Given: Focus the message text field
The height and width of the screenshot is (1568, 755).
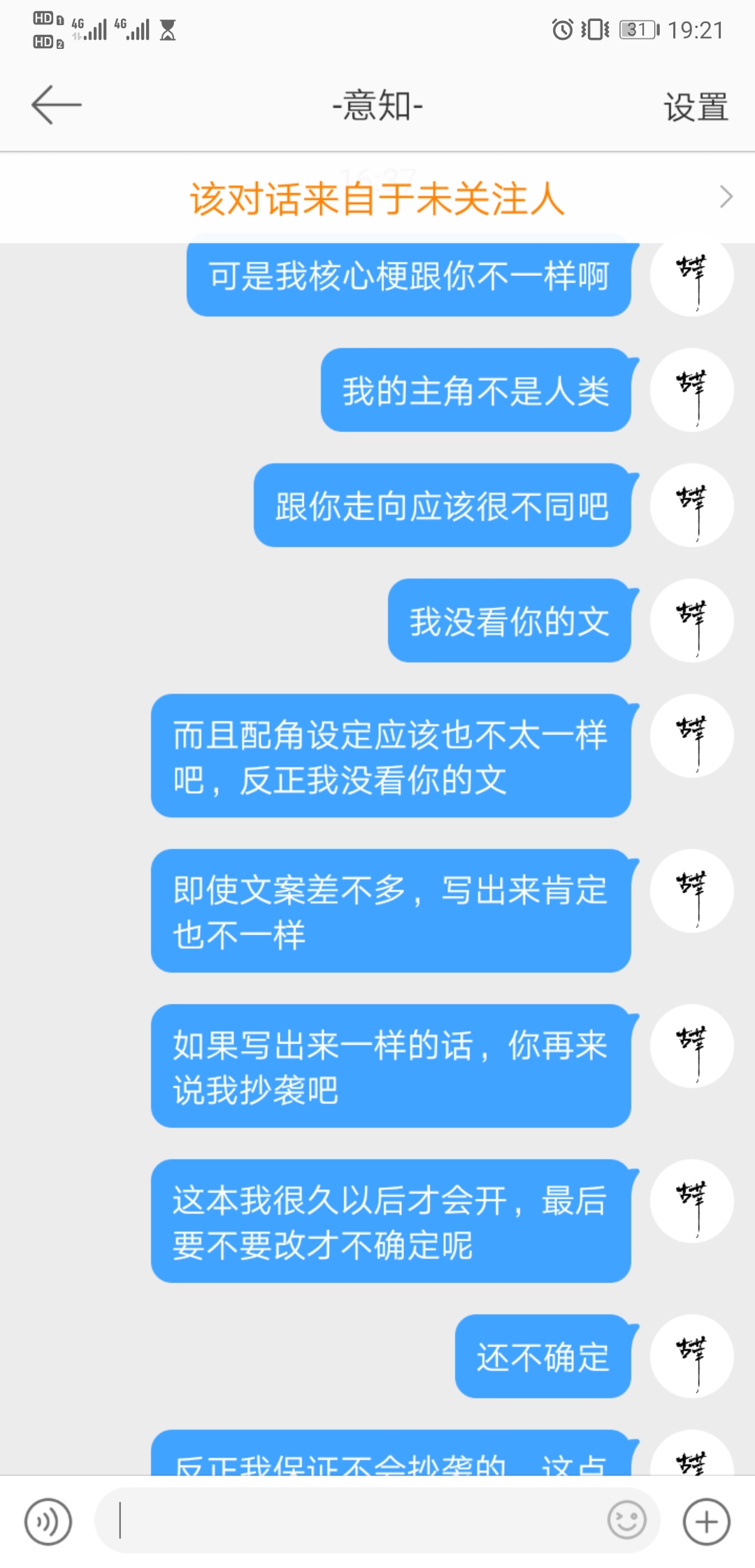Looking at the screenshot, I should [350, 1521].
